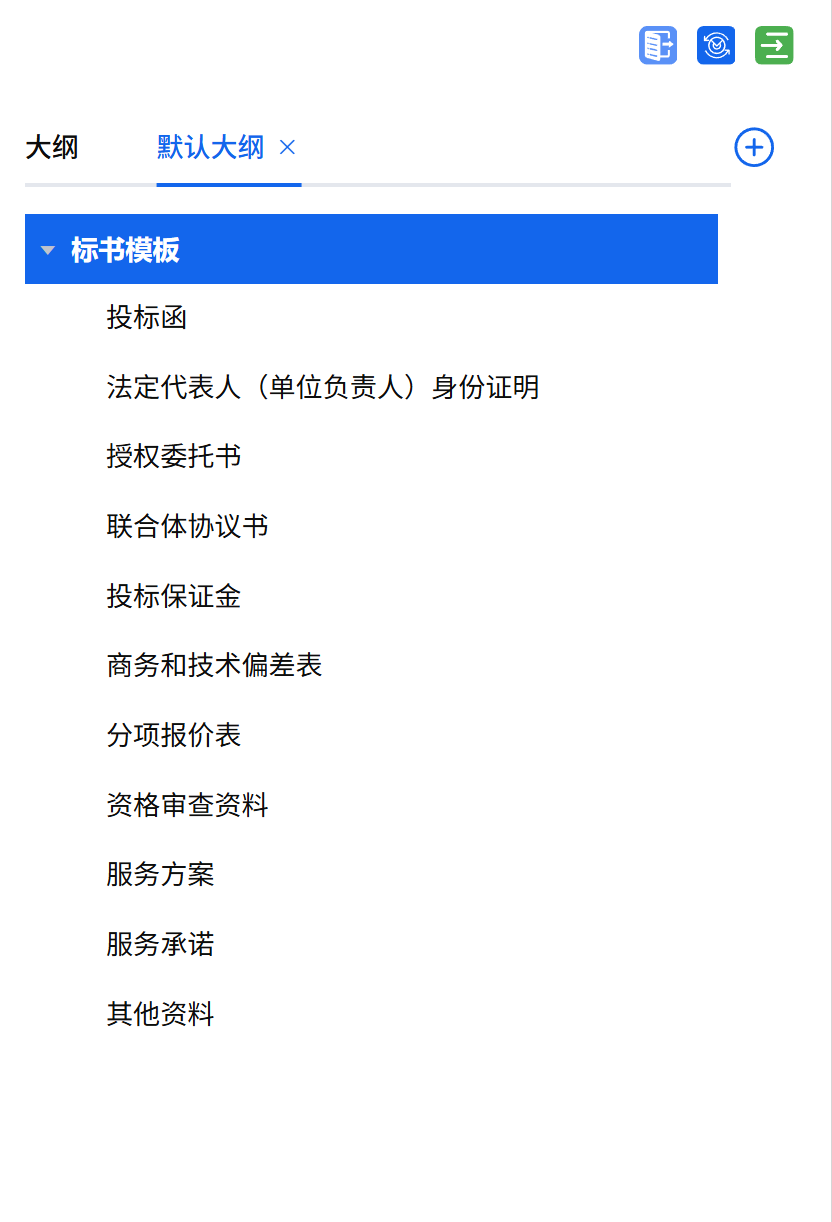This screenshot has height=1222, width=832.
Task: Add a new outline with the plus button
Action: point(754,148)
